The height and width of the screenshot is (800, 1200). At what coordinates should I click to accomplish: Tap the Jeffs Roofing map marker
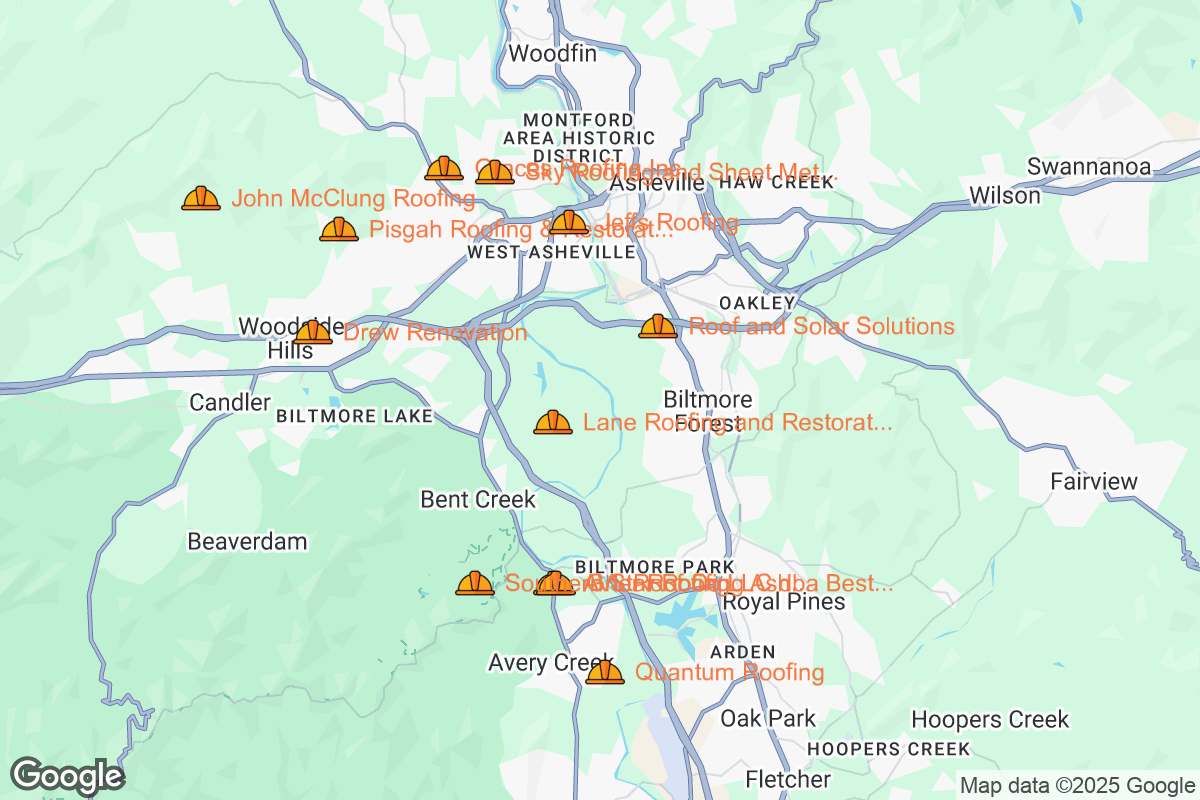[569, 223]
